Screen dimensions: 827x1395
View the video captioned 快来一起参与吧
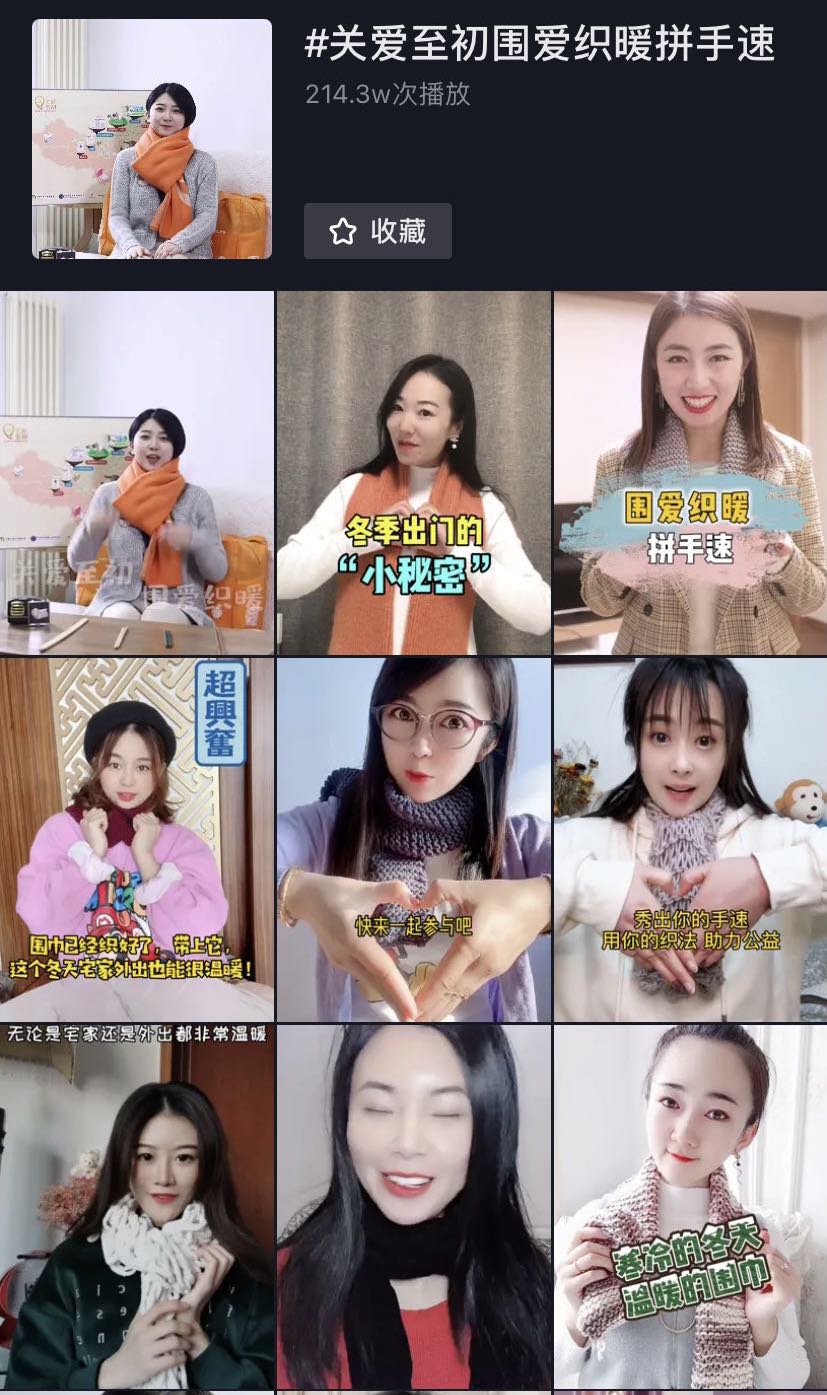(x=413, y=838)
